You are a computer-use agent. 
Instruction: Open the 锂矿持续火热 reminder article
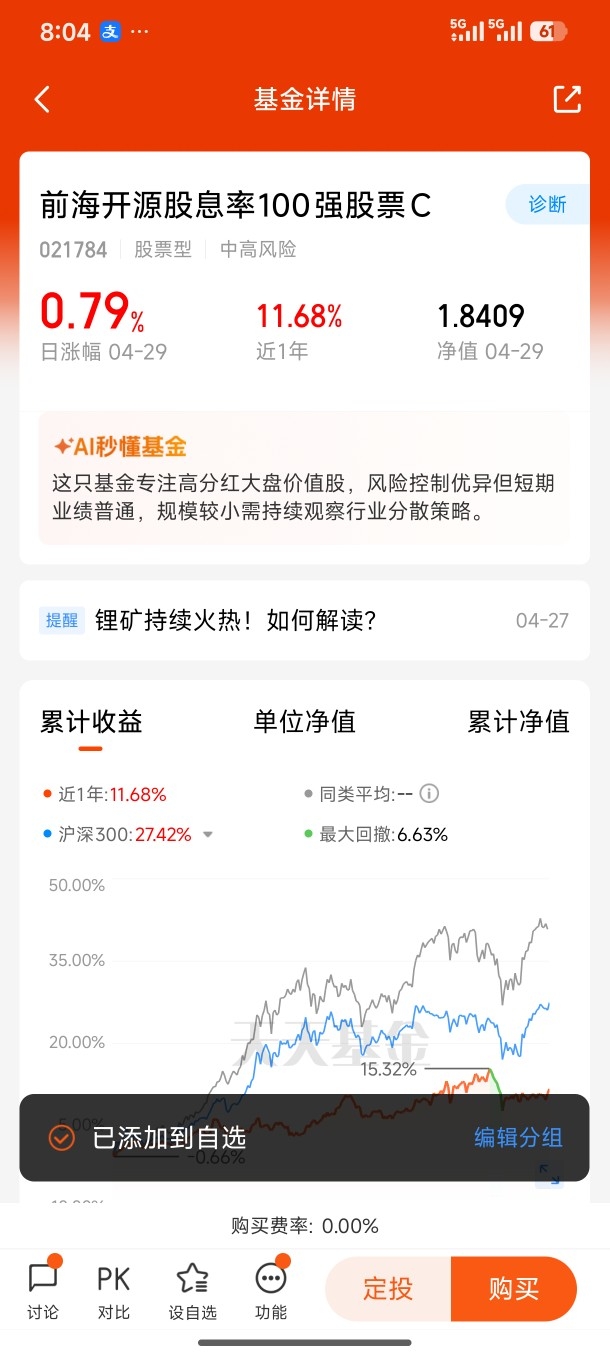tap(304, 620)
